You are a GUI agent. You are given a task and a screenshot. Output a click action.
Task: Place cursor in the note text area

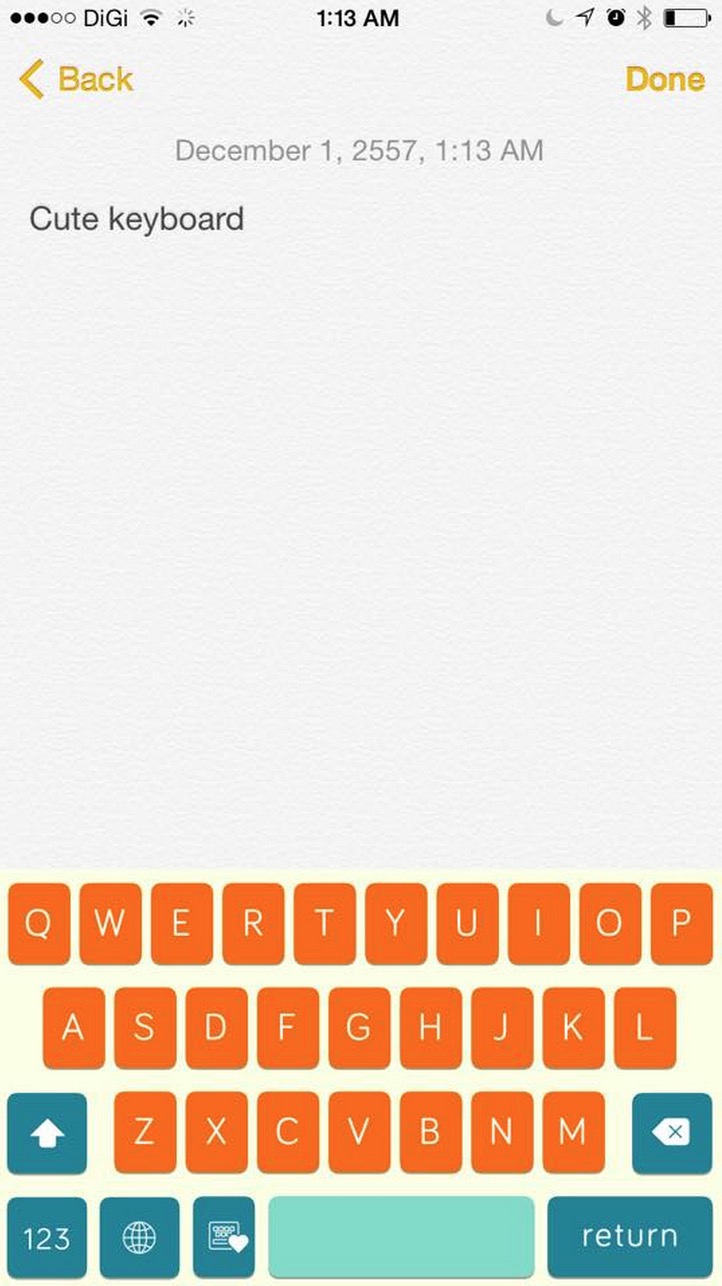pos(360,450)
